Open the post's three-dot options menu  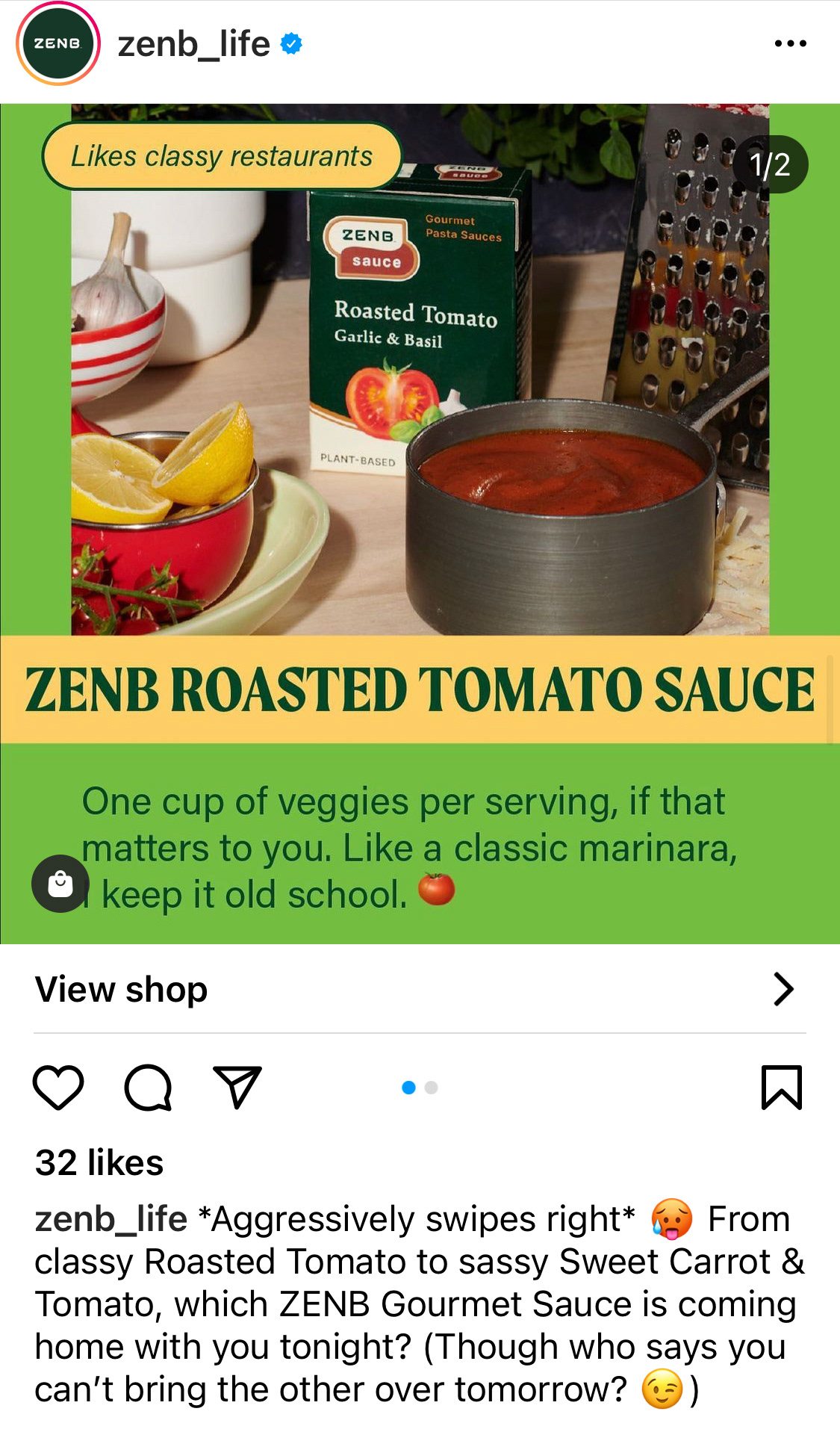click(790, 43)
